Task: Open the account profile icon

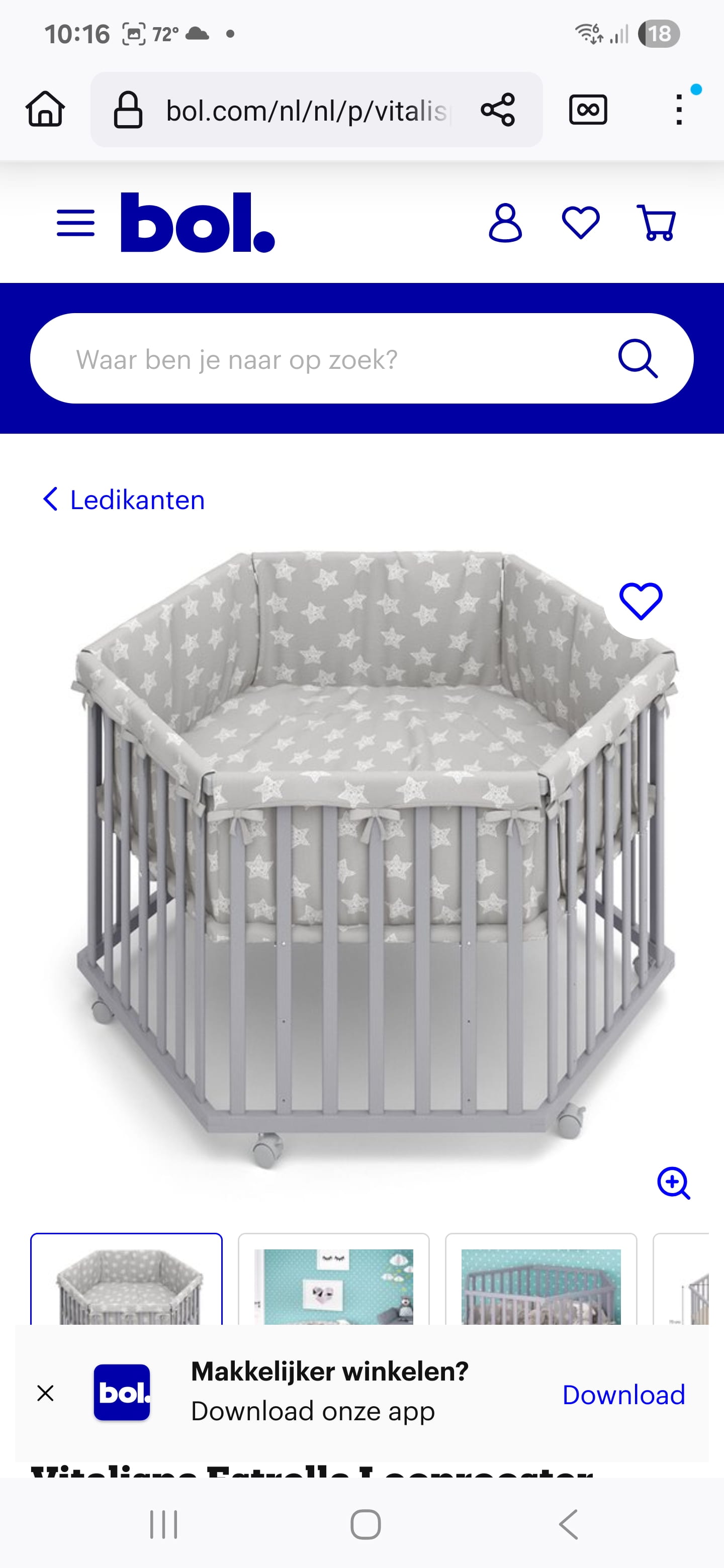Action: click(505, 223)
